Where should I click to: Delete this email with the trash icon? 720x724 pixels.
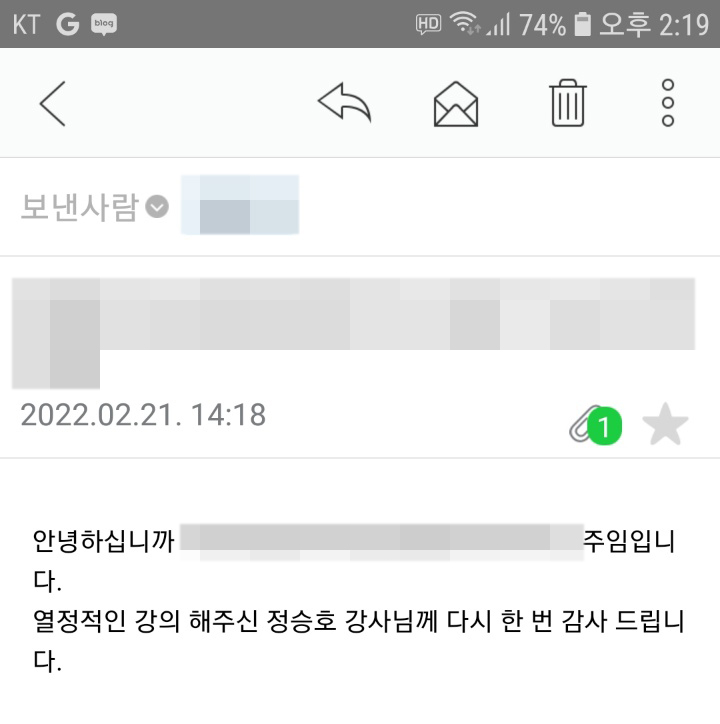567,103
